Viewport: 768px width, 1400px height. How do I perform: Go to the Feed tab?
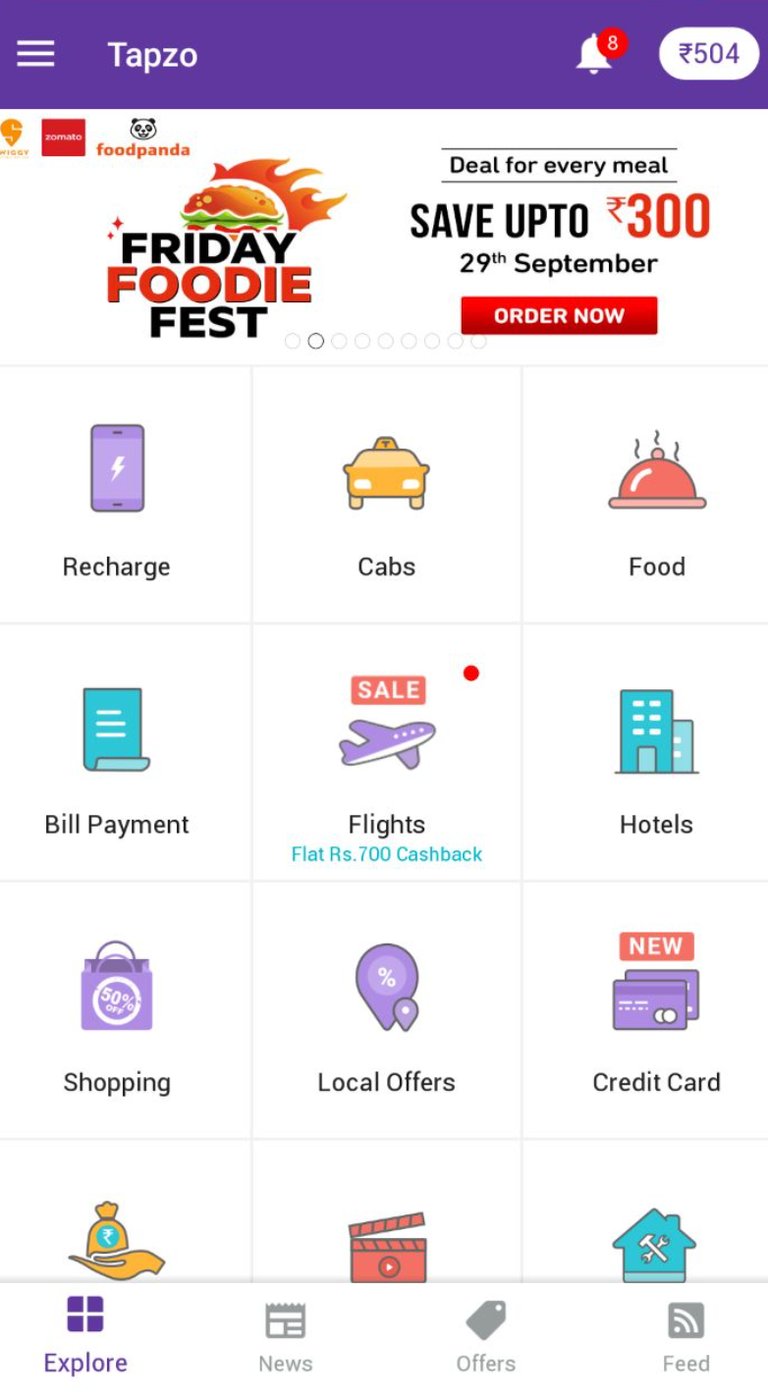[686, 1336]
